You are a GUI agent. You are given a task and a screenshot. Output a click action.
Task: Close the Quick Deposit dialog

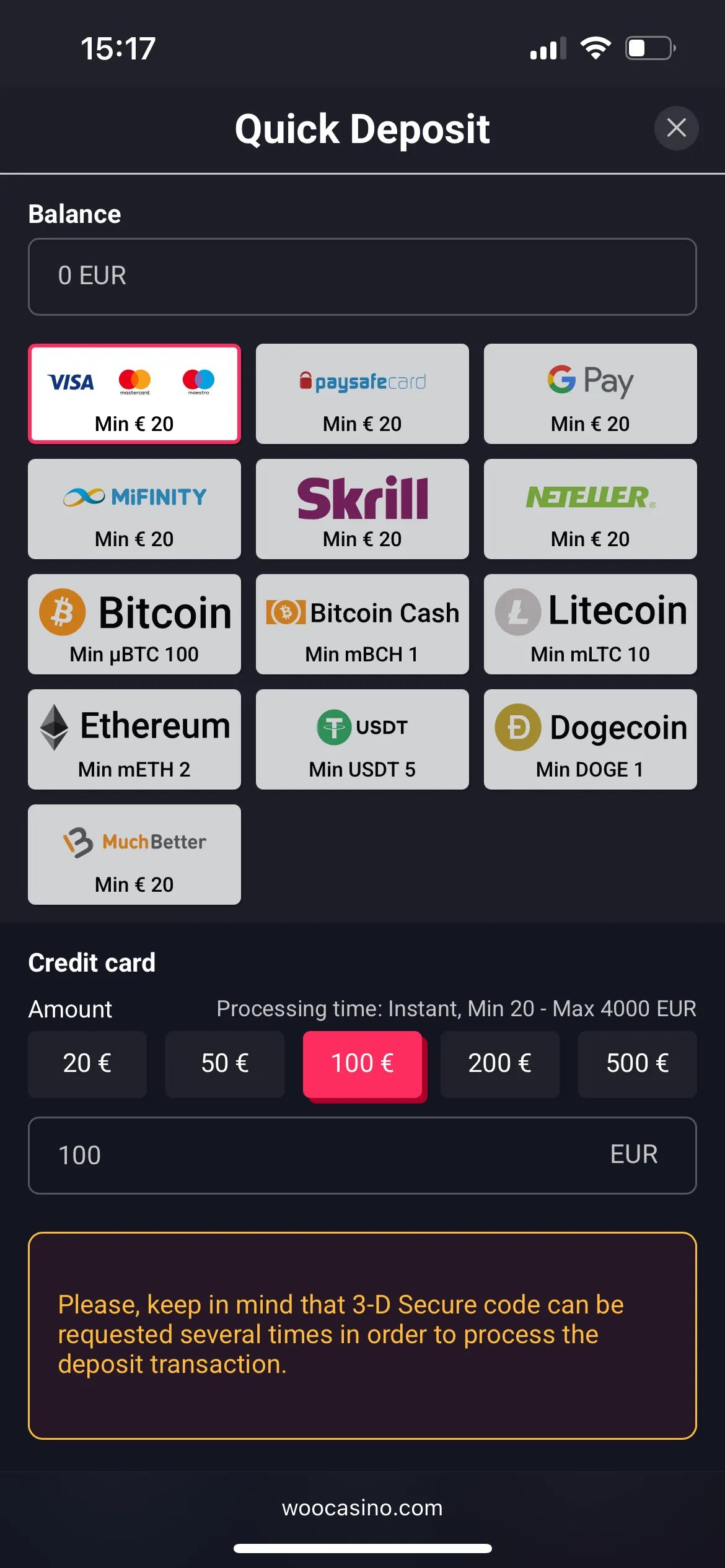click(676, 128)
